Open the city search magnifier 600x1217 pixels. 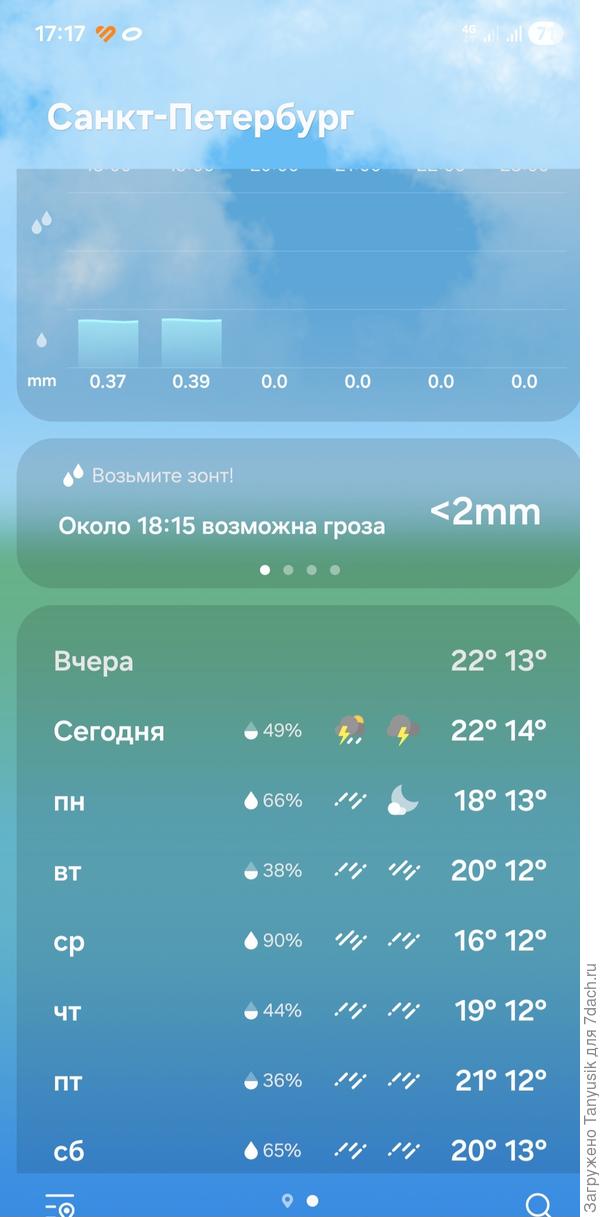pos(537,1205)
